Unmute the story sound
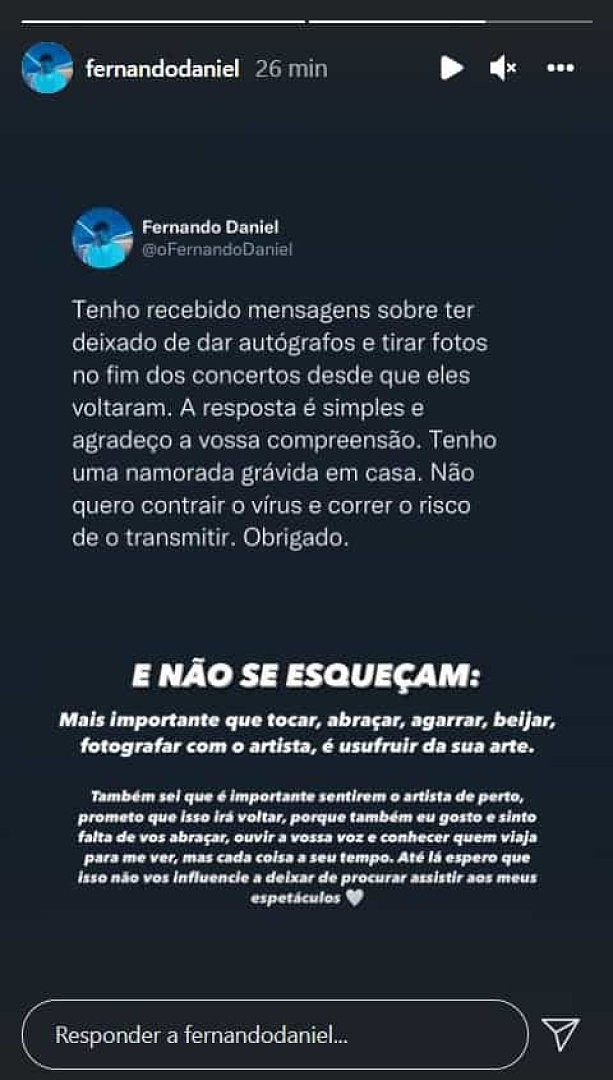The width and height of the screenshot is (613, 1080). [x=503, y=68]
